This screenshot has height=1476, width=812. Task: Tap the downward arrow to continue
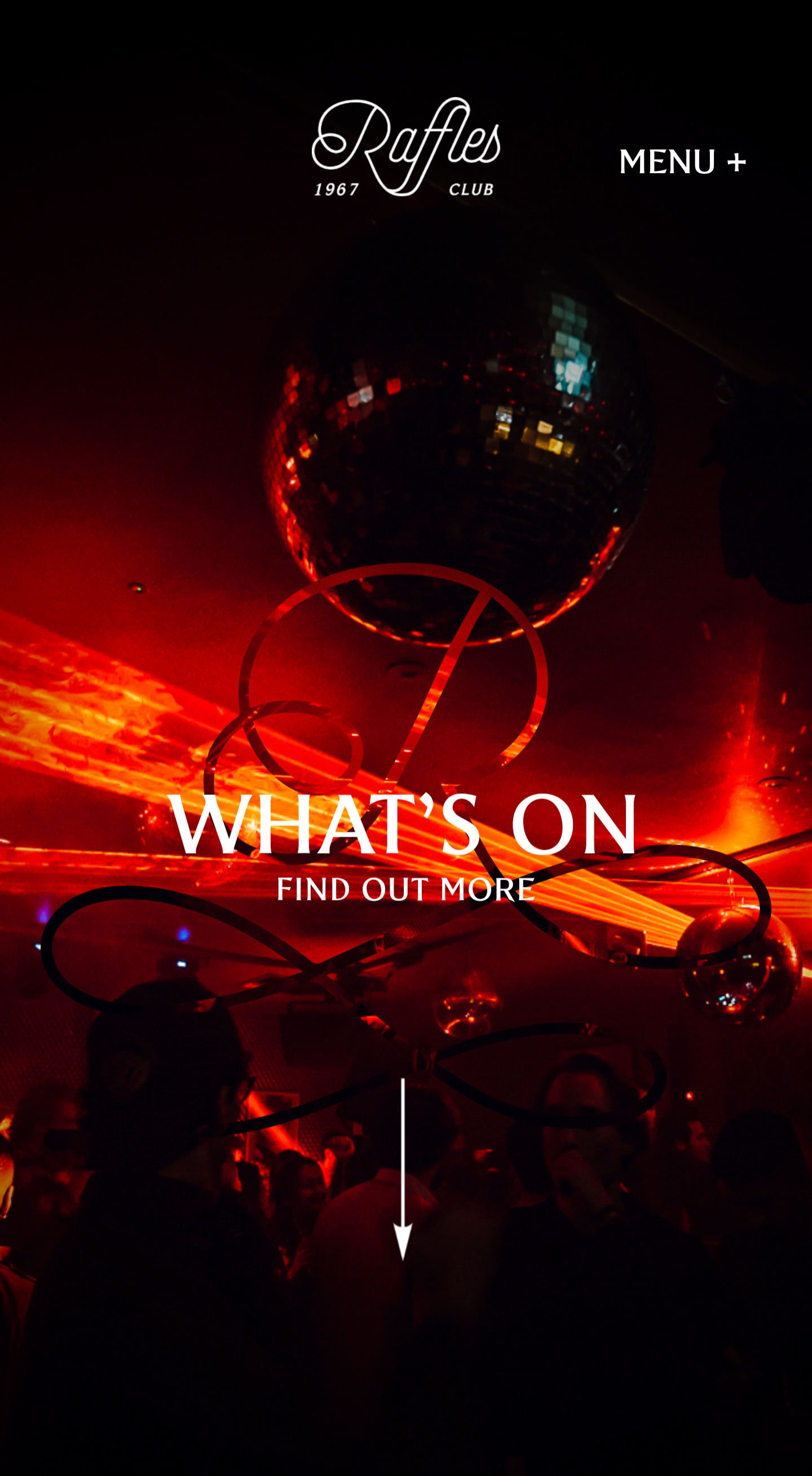pyautogui.click(x=403, y=1169)
